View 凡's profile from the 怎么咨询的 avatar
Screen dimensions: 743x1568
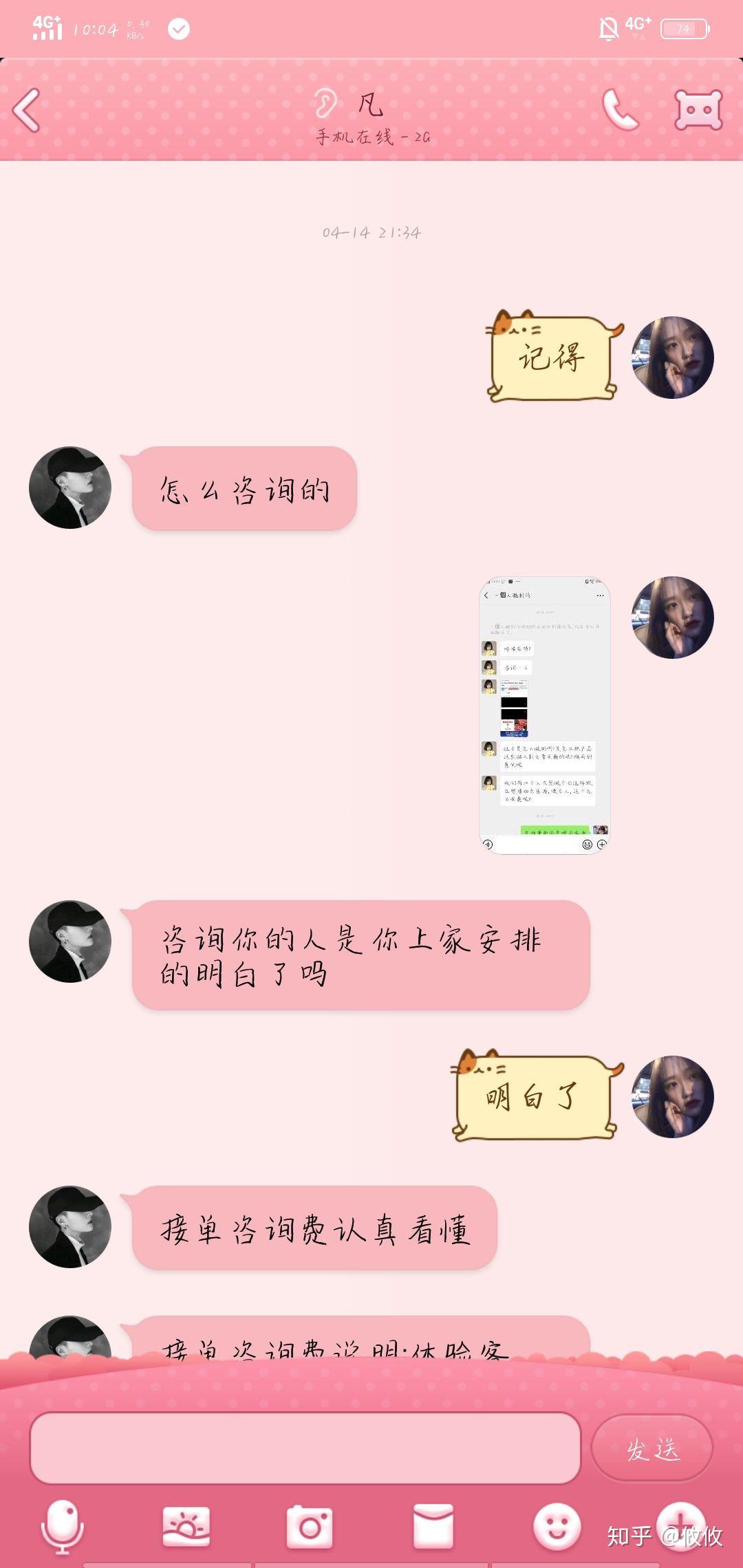click(x=70, y=488)
